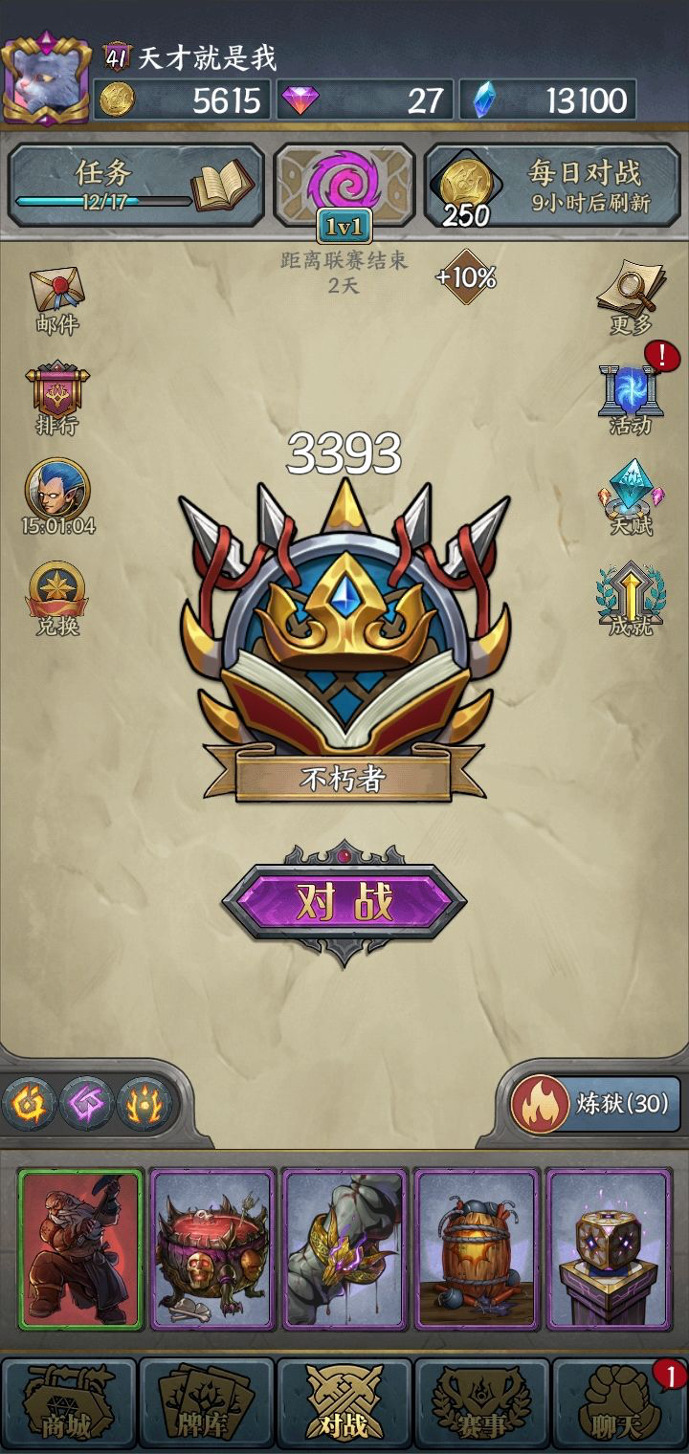Open the 炼狱(30) difficulty selector
Screen dimensions: 689x1454
596,1104
